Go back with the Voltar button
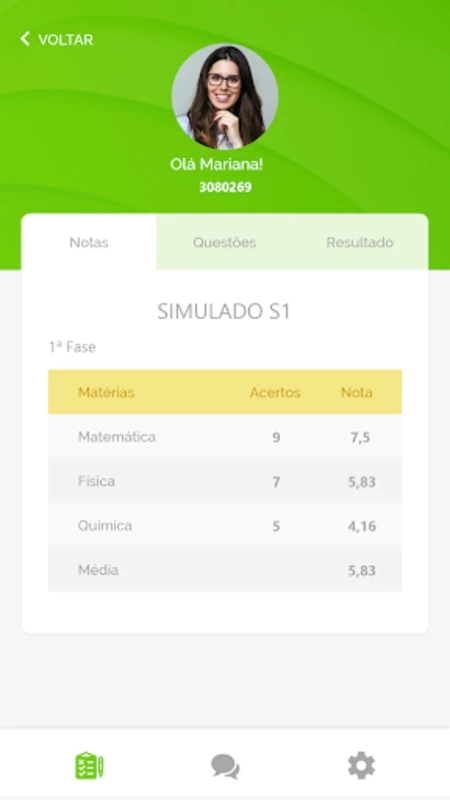The height and width of the screenshot is (800, 450). pyautogui.click(x=56, y=39)
